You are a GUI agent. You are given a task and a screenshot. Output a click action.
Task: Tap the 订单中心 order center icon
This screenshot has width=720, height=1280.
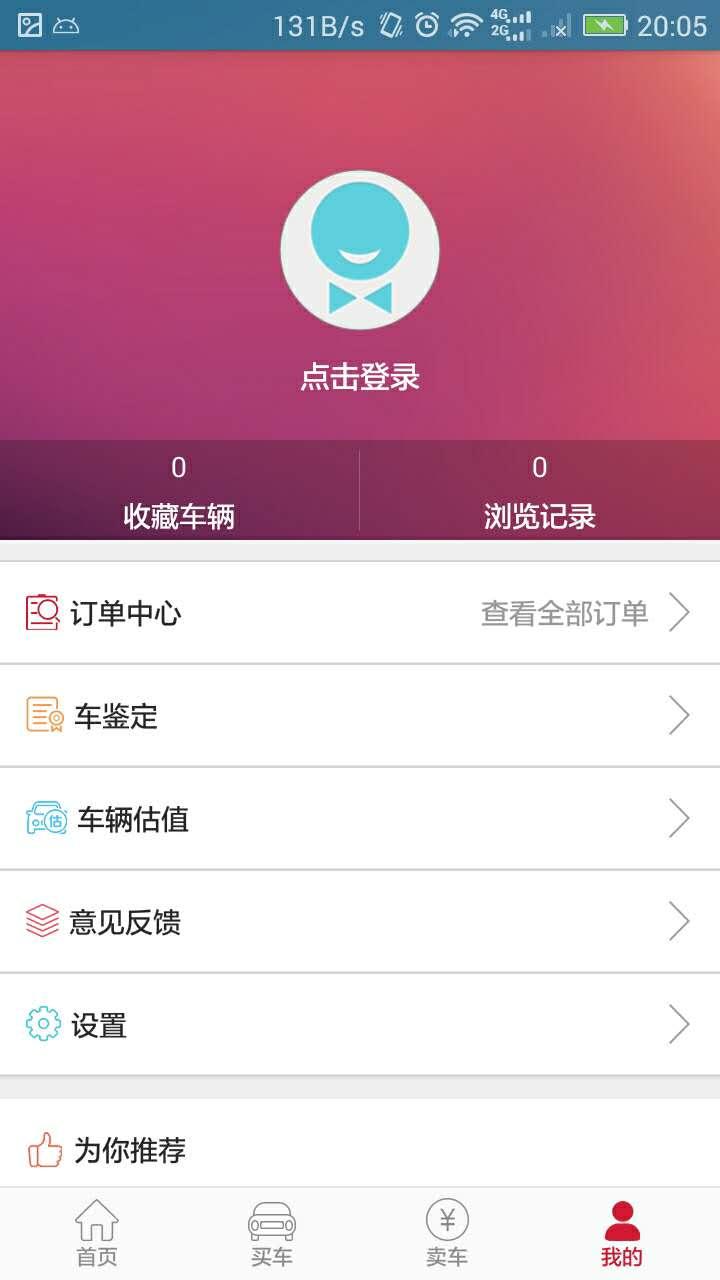click(40, 614)
